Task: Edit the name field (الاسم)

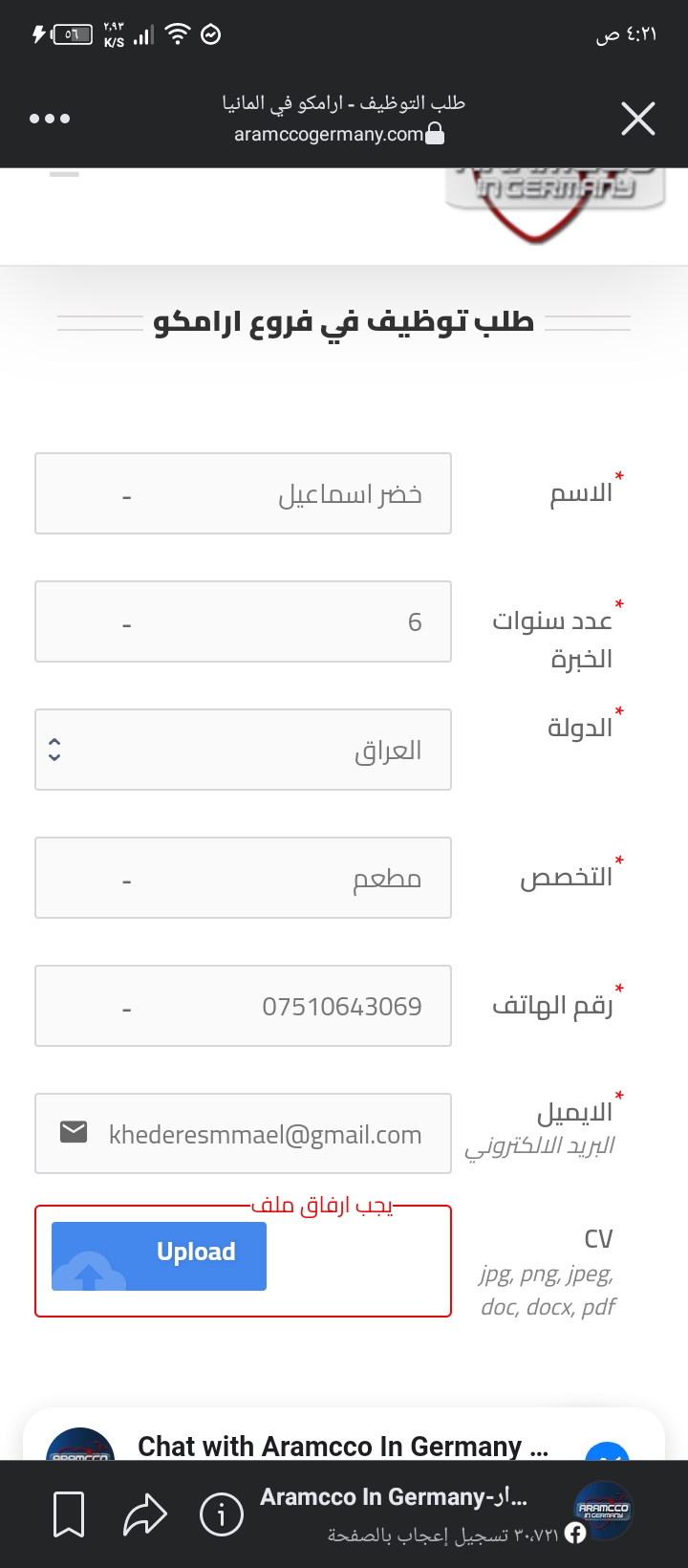Action: click(x=243, y=493)
